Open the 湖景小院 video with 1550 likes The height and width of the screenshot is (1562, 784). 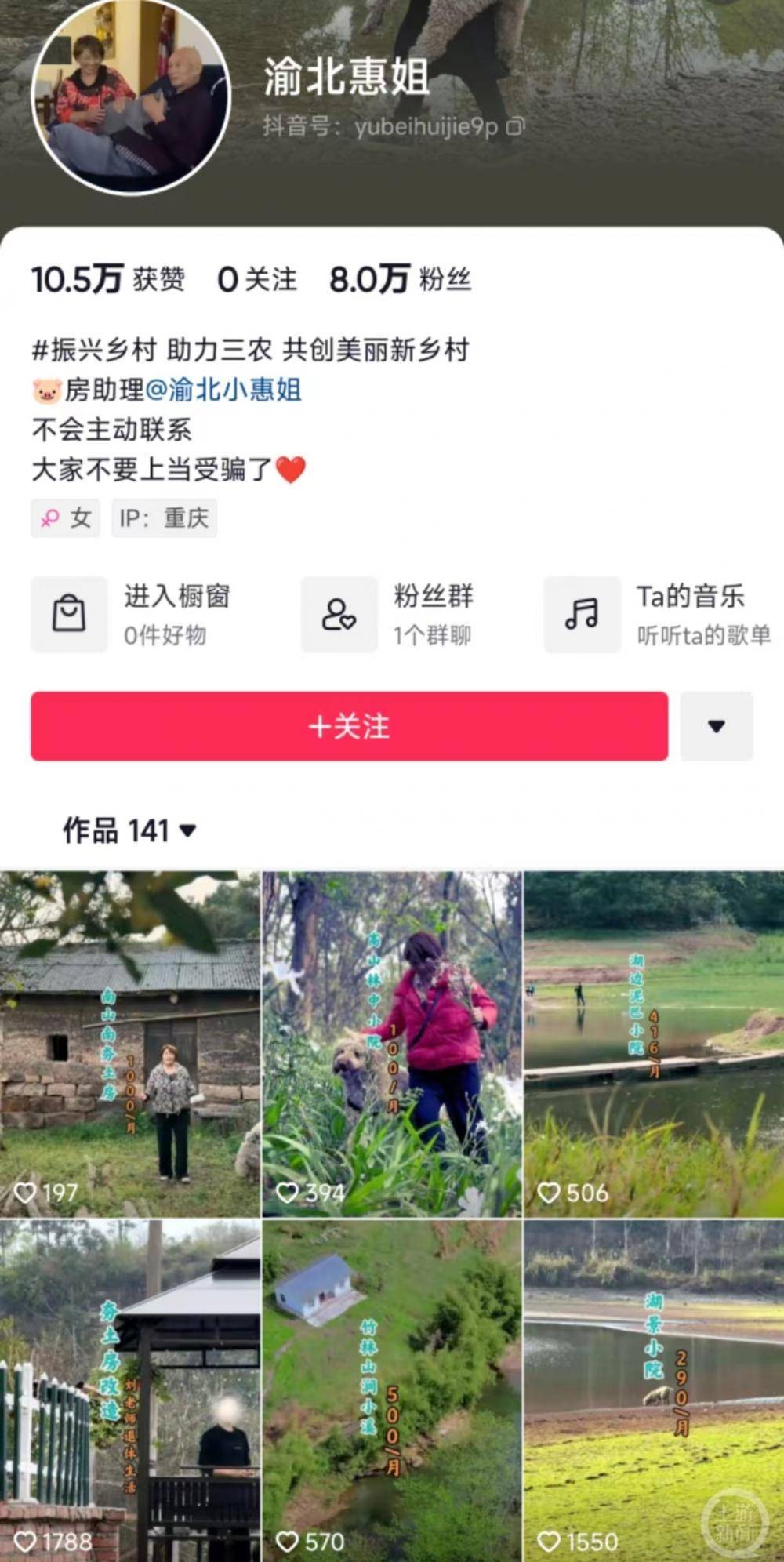click(654, 1389)
